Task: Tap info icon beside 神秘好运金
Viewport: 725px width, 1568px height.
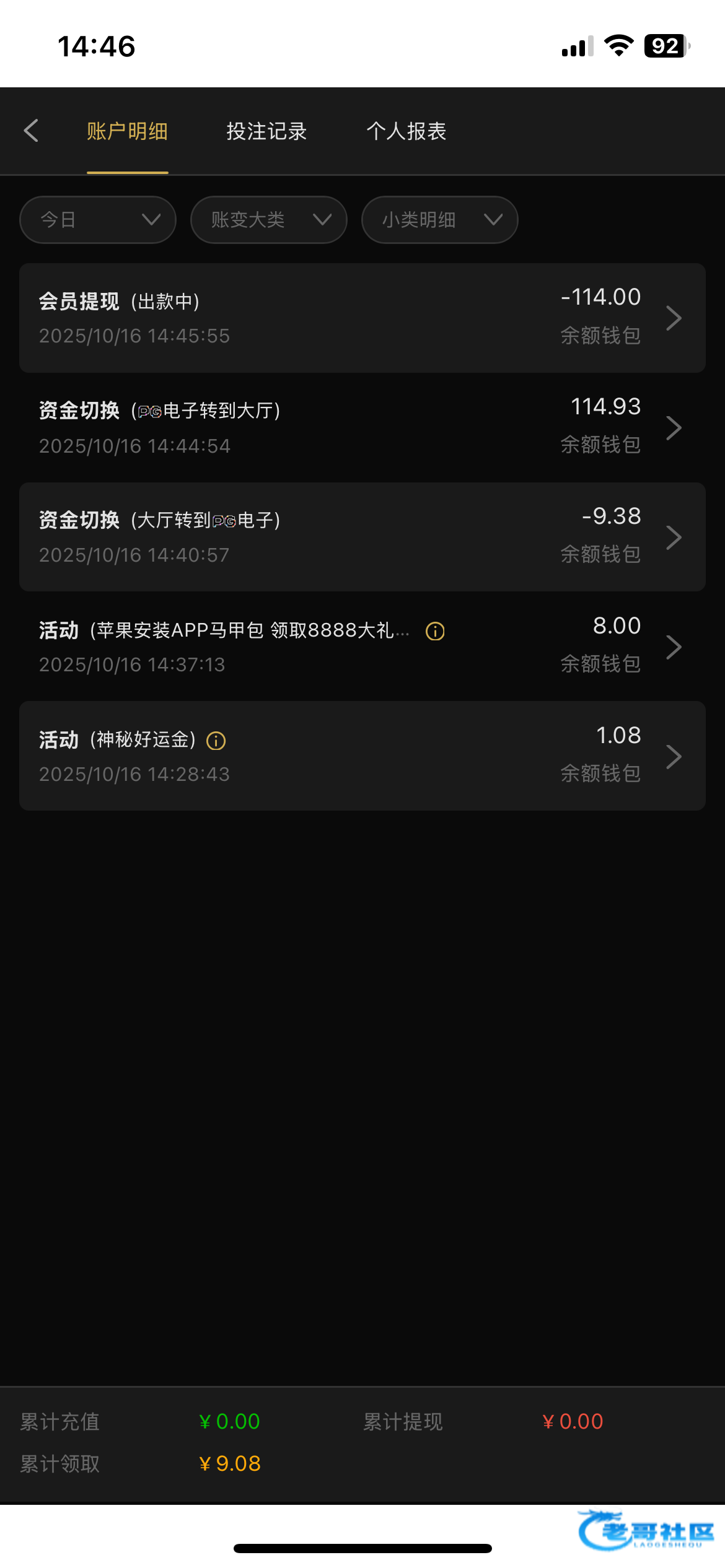Action: point(216,741)
